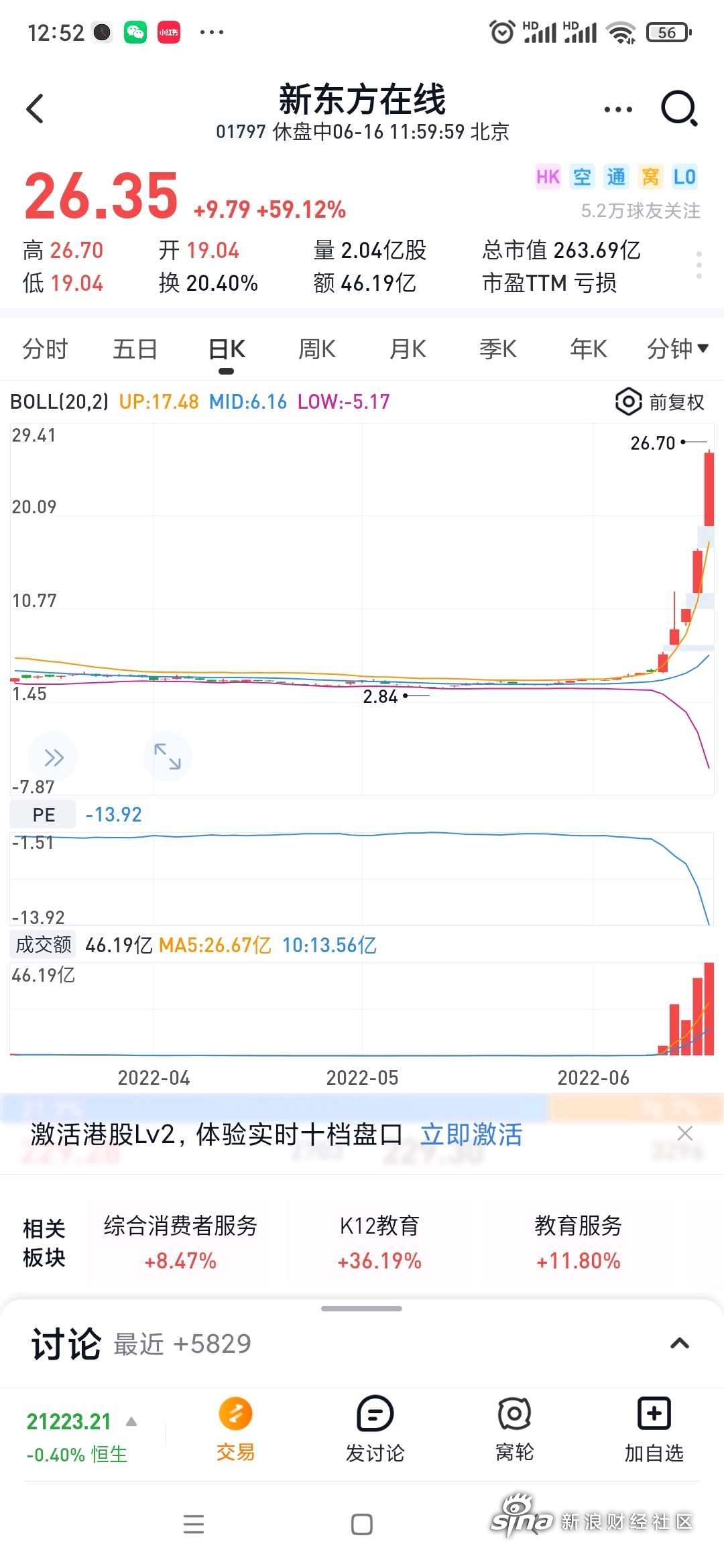Dismiss the 港股Lv2 activation banner
This screenshot has height=1568, width=724.
pyautogui.click(x=684, y=1133)
